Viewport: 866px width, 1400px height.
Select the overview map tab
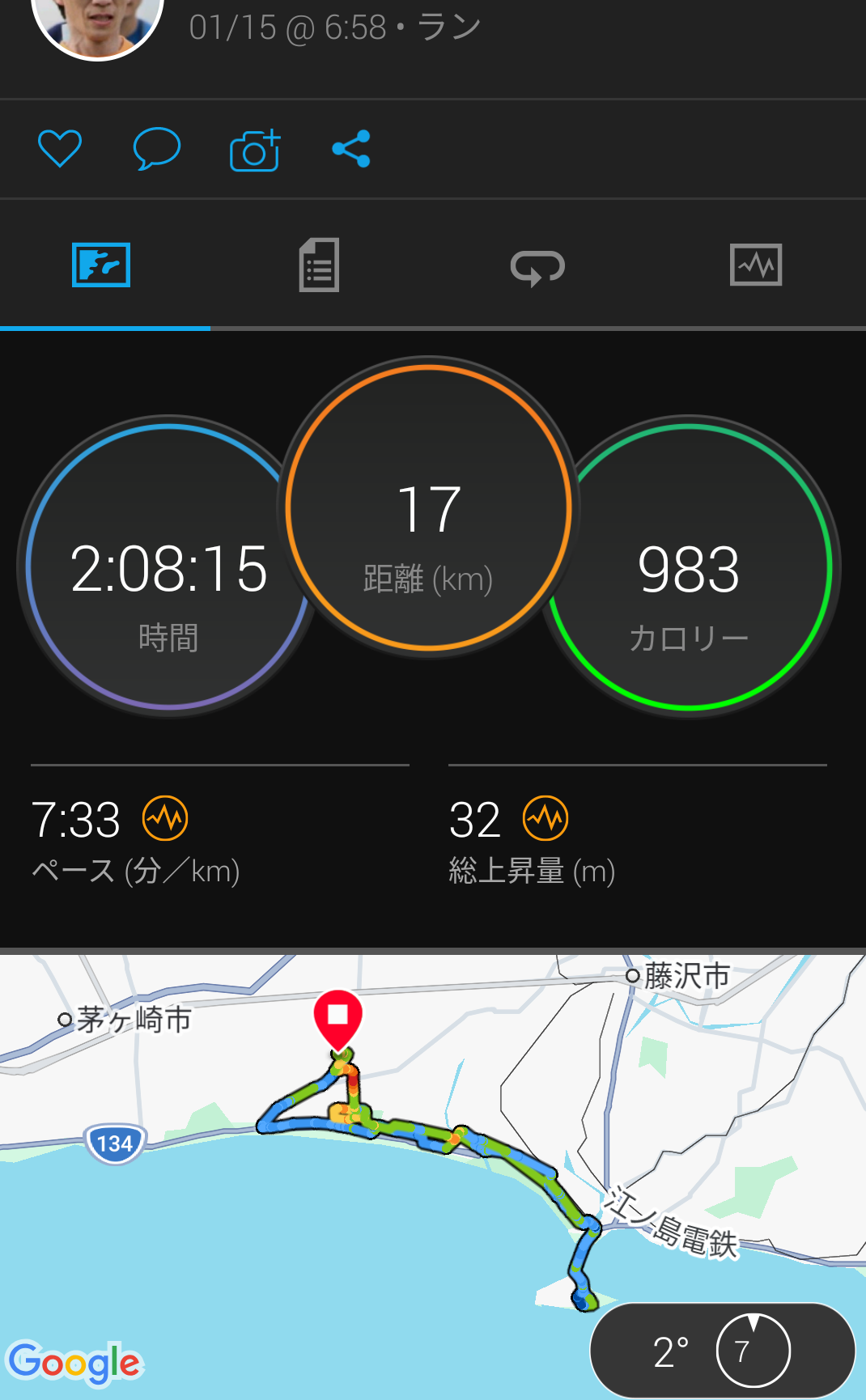(x=101, y=265)
